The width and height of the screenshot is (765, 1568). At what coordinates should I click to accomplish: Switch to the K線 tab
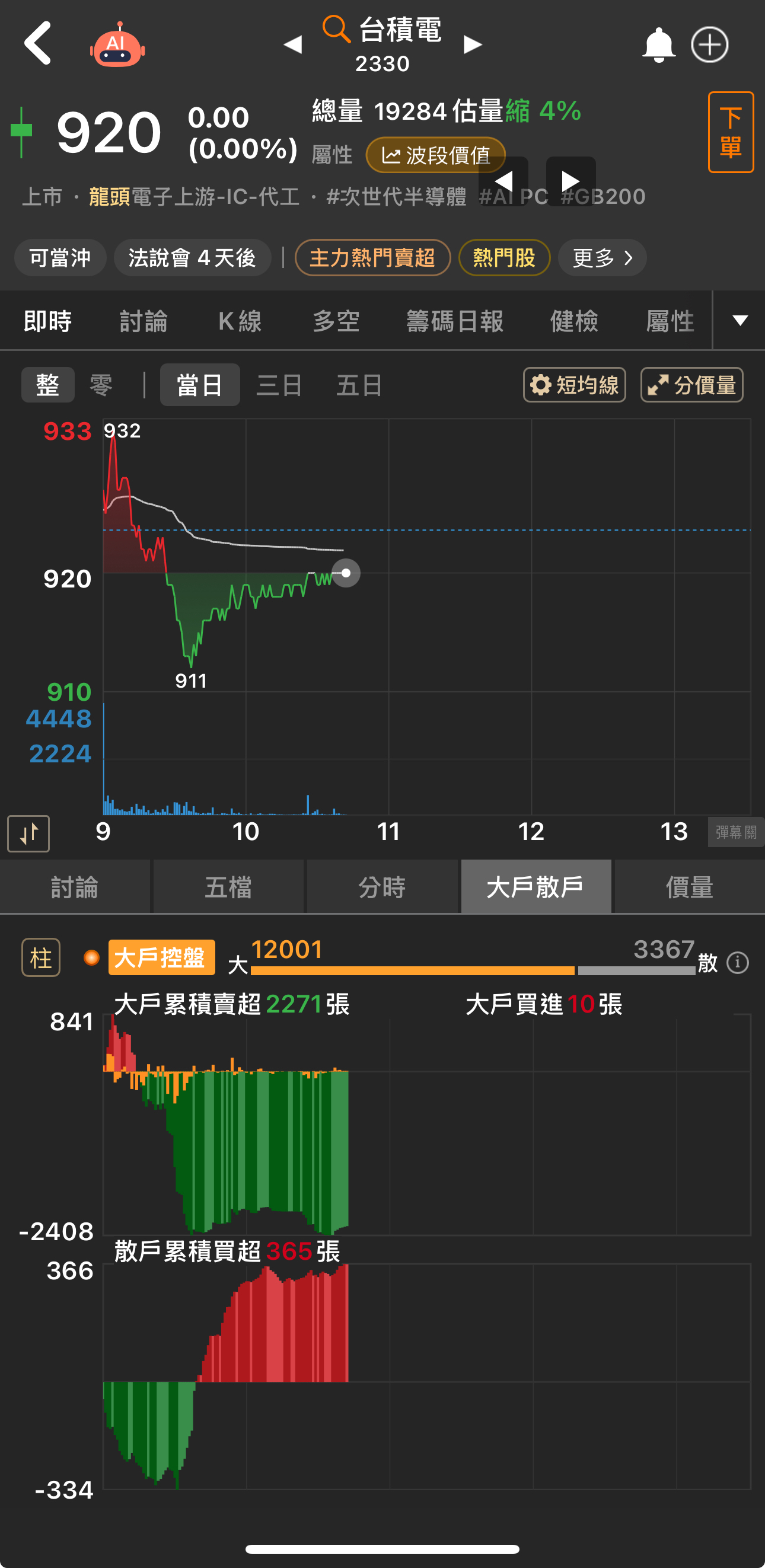point(240,321)
